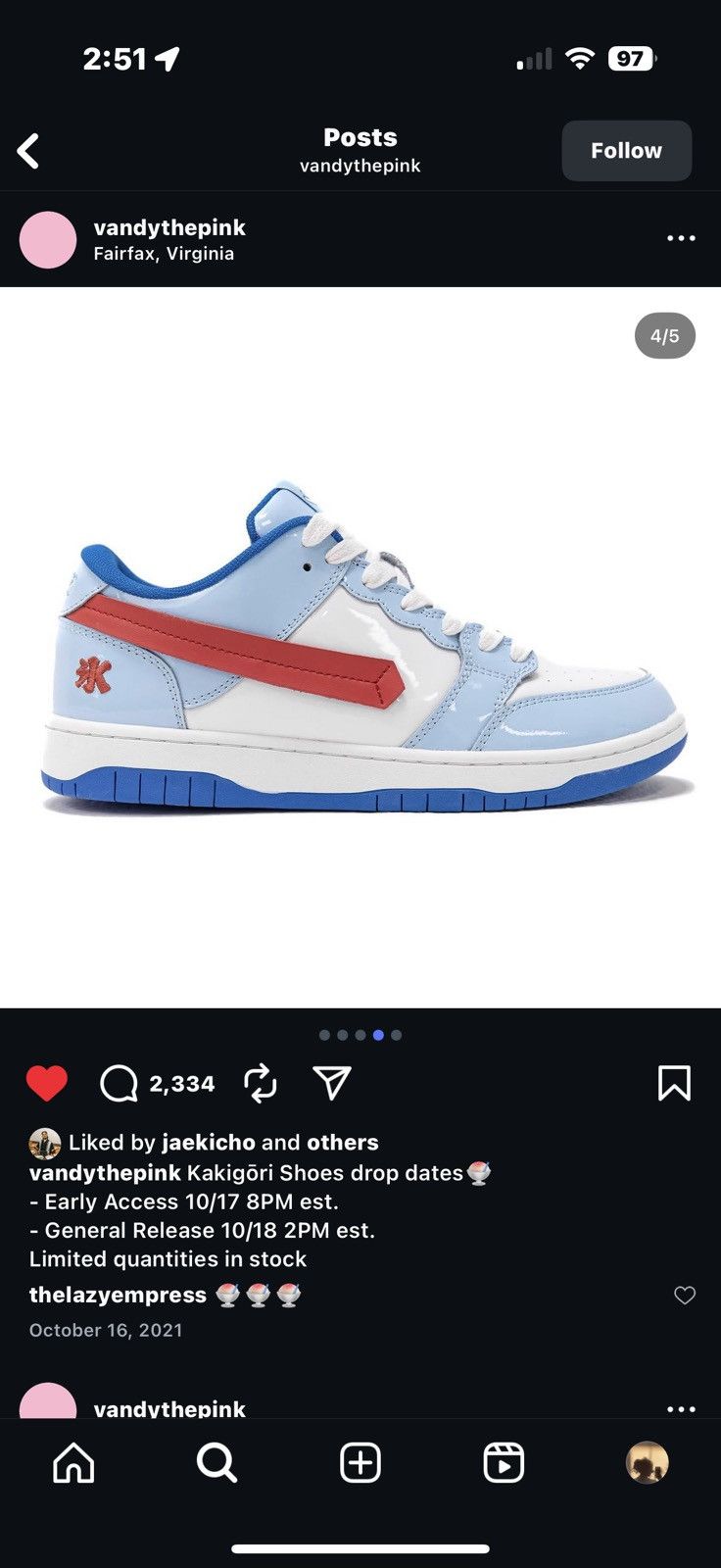721x1568 pixels.
Task: Open vandythepink's profile from the post header
Action: pyautogui.click(x=169, y=227)
